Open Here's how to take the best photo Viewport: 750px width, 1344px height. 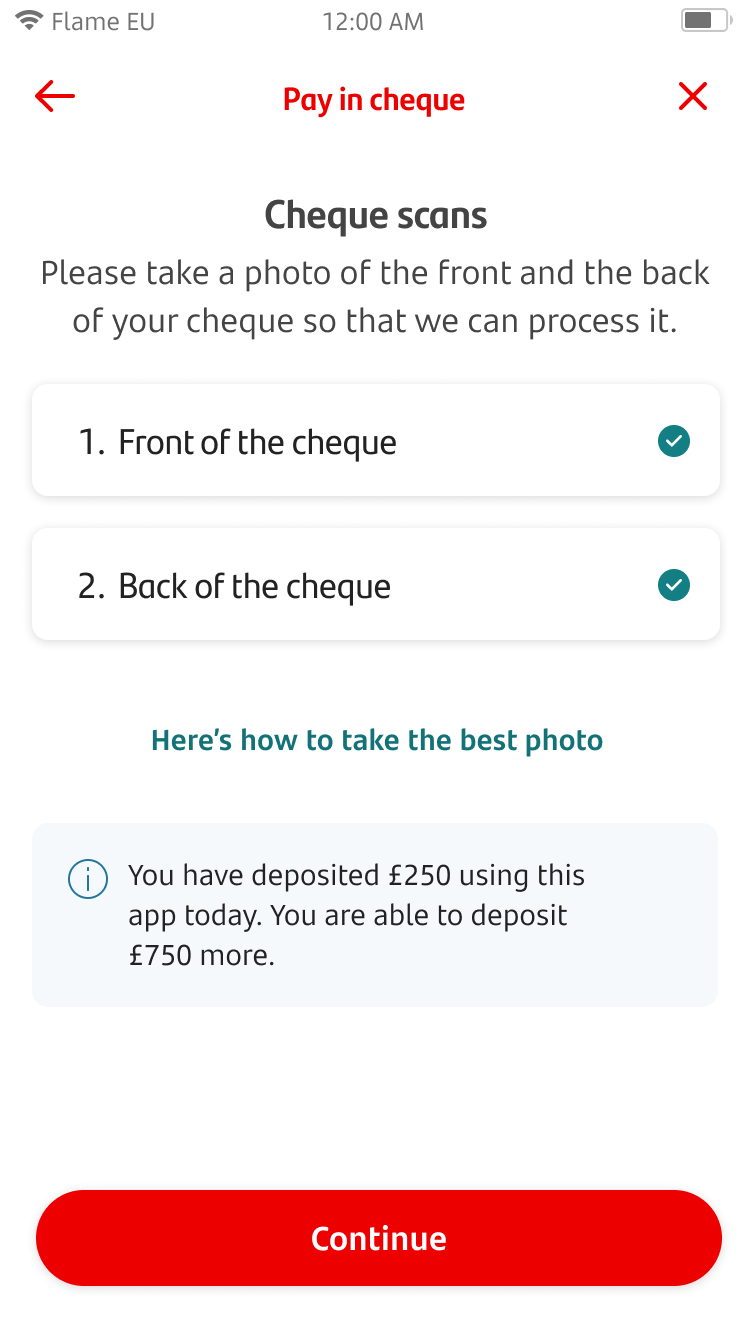(376, 740)
